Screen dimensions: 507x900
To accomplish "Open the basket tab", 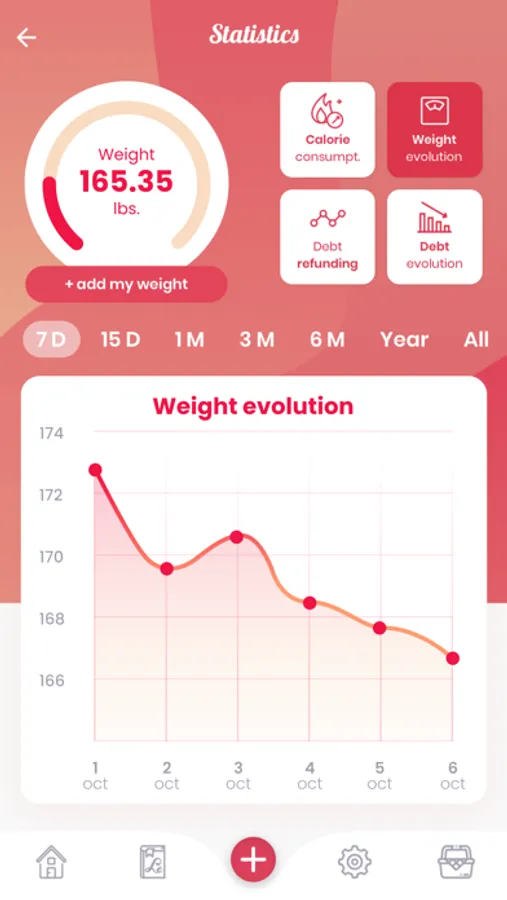I will pyautogui.click(x=455, y=862).
